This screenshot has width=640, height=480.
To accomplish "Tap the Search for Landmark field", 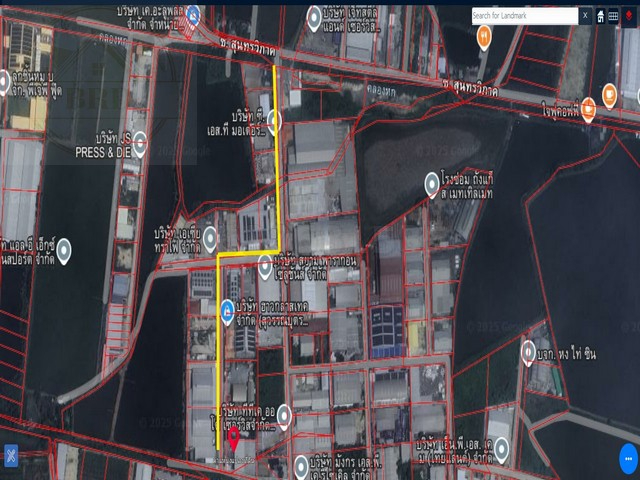I will 524,16.
